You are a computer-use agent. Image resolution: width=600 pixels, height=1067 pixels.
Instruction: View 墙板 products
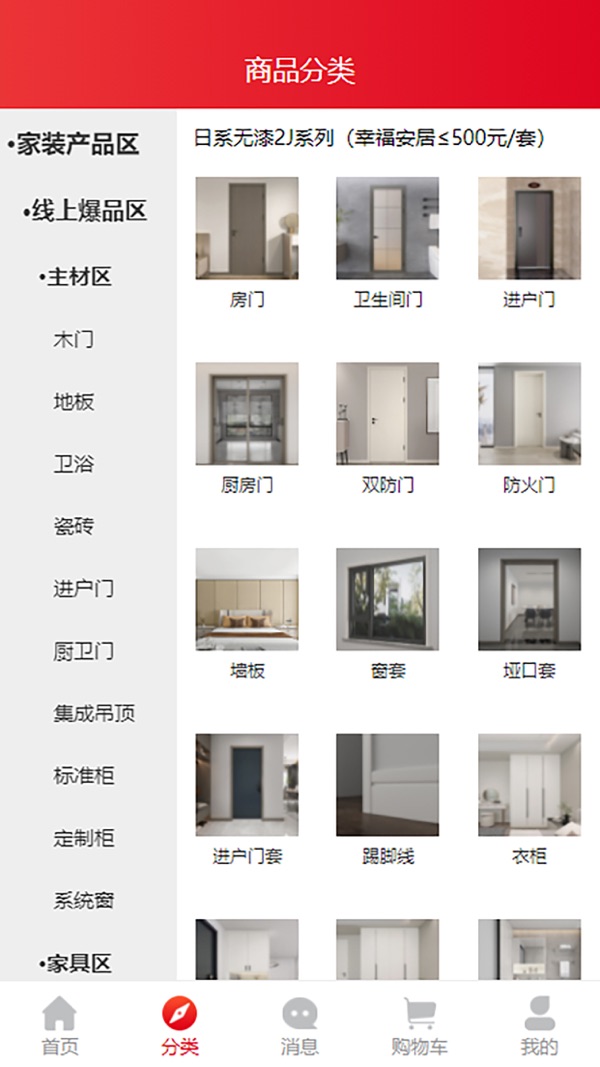(x=247, y=611)
